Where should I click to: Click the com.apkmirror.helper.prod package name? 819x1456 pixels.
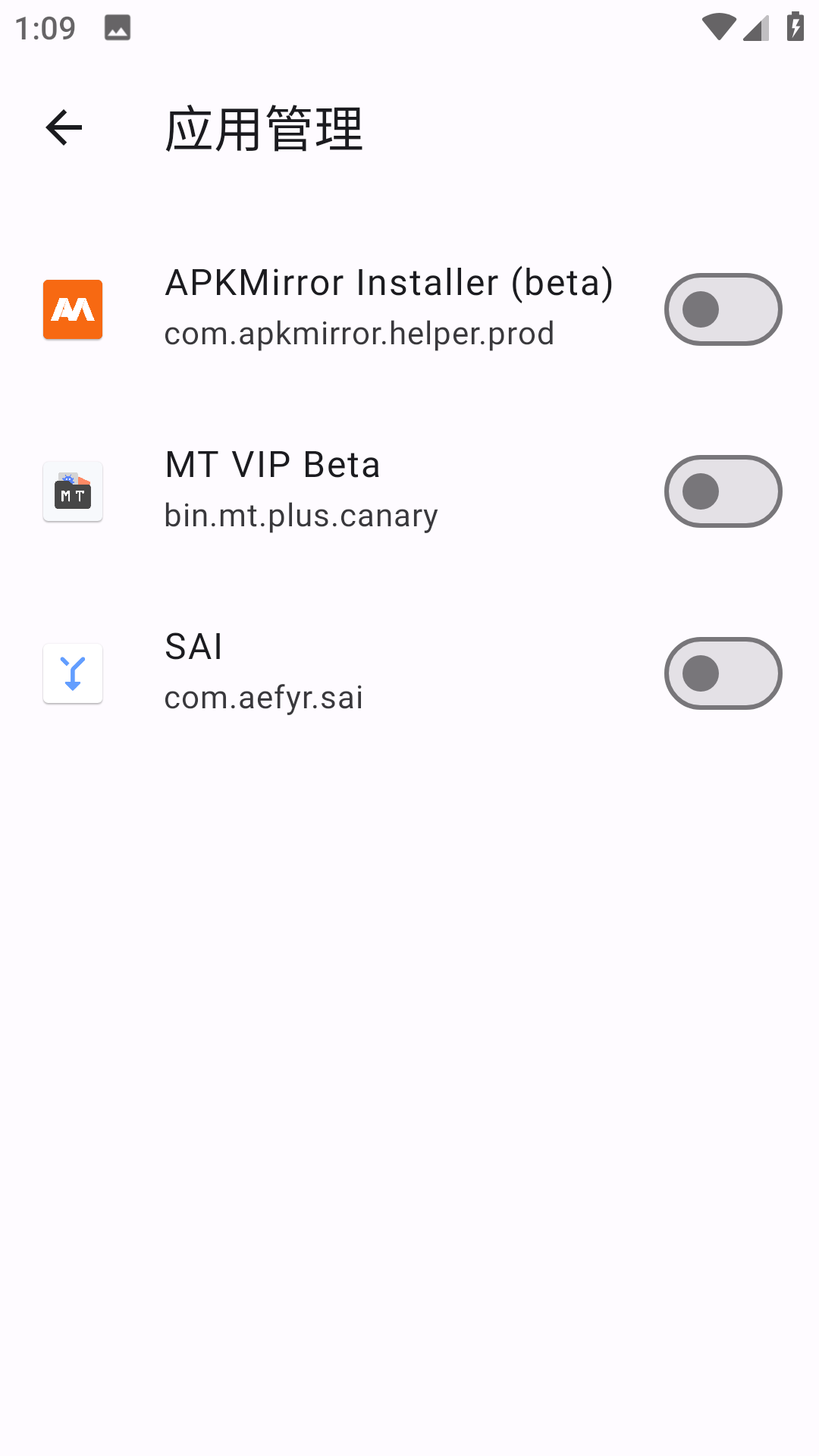tap(359, 333)
